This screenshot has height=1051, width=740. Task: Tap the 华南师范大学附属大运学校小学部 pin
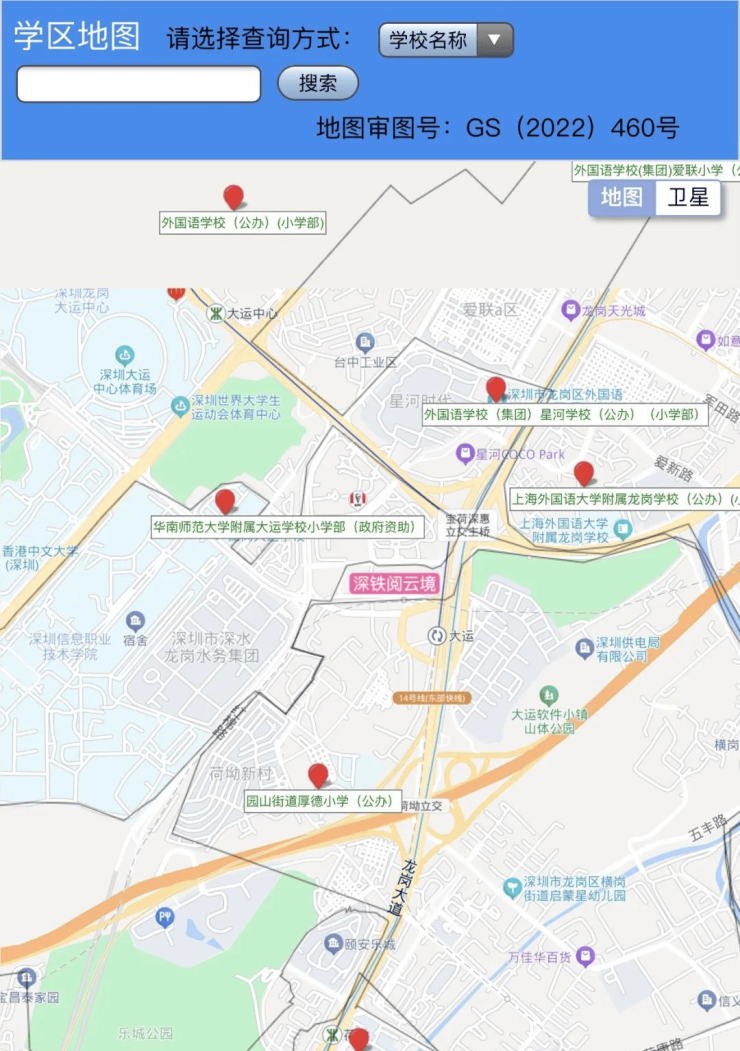click(x=225, y=501)
